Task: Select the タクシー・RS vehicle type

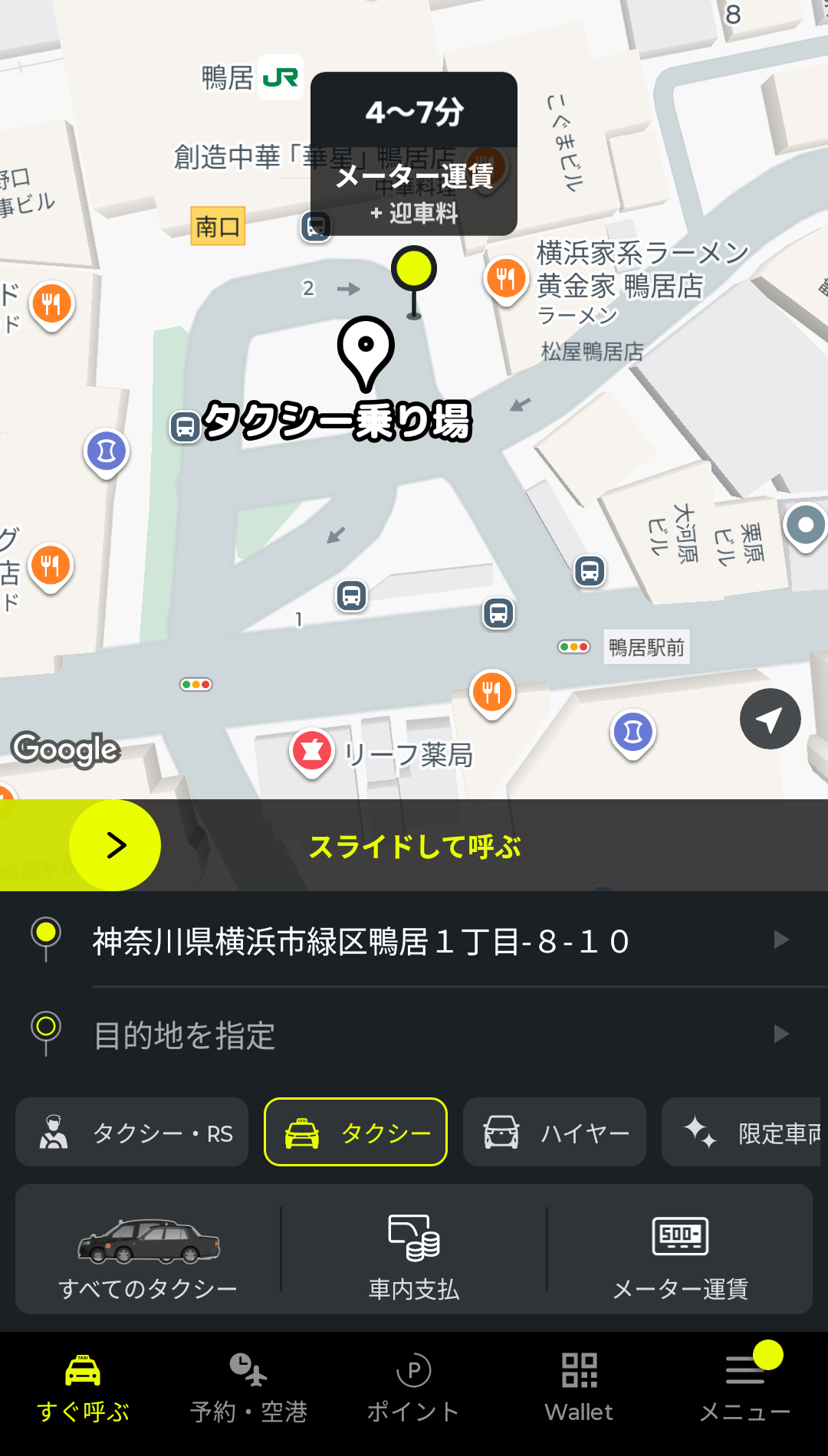Action: click(x=132, y=1133)
